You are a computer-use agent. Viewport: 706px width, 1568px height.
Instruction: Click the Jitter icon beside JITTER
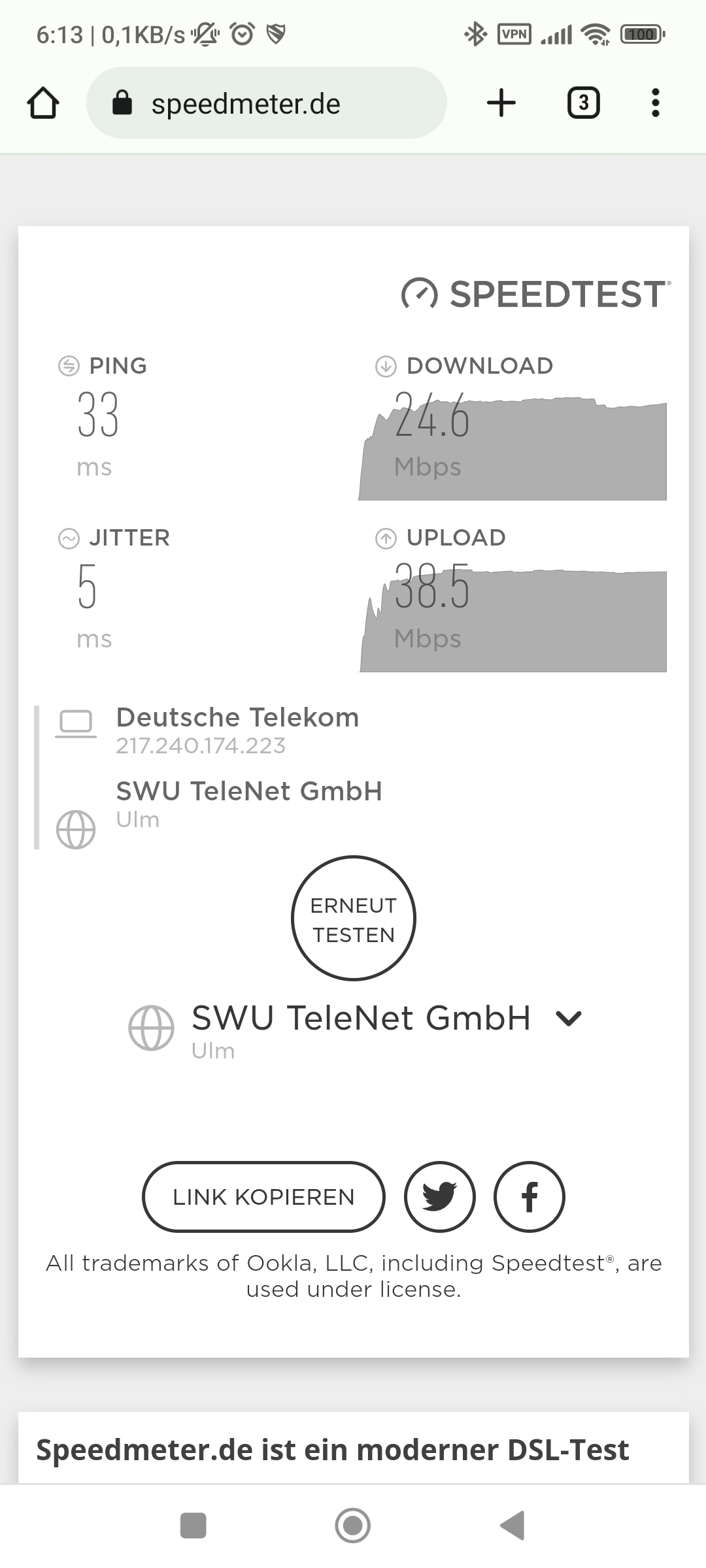point(68,538)
